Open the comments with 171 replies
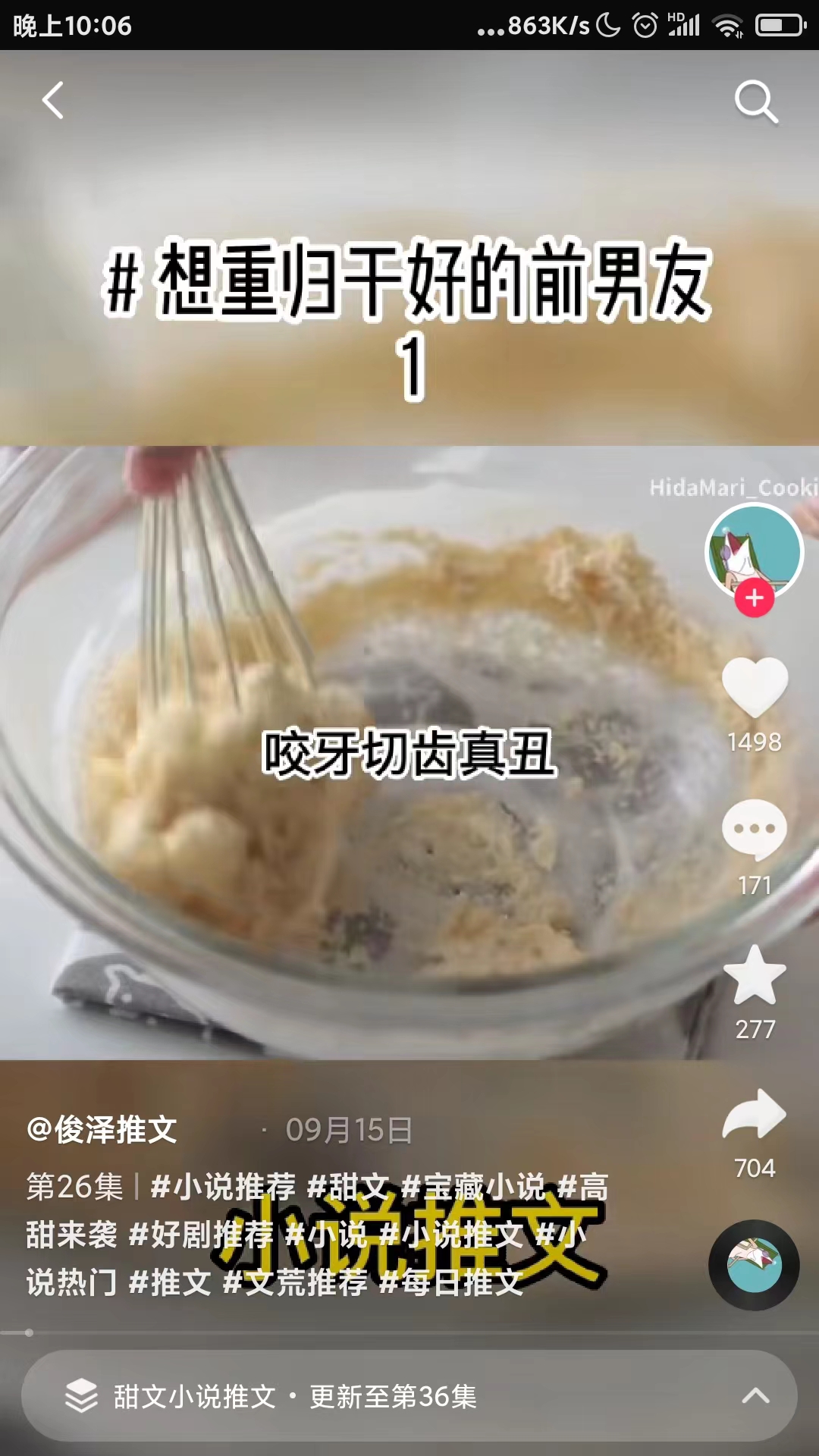 (x=755, y=830)
